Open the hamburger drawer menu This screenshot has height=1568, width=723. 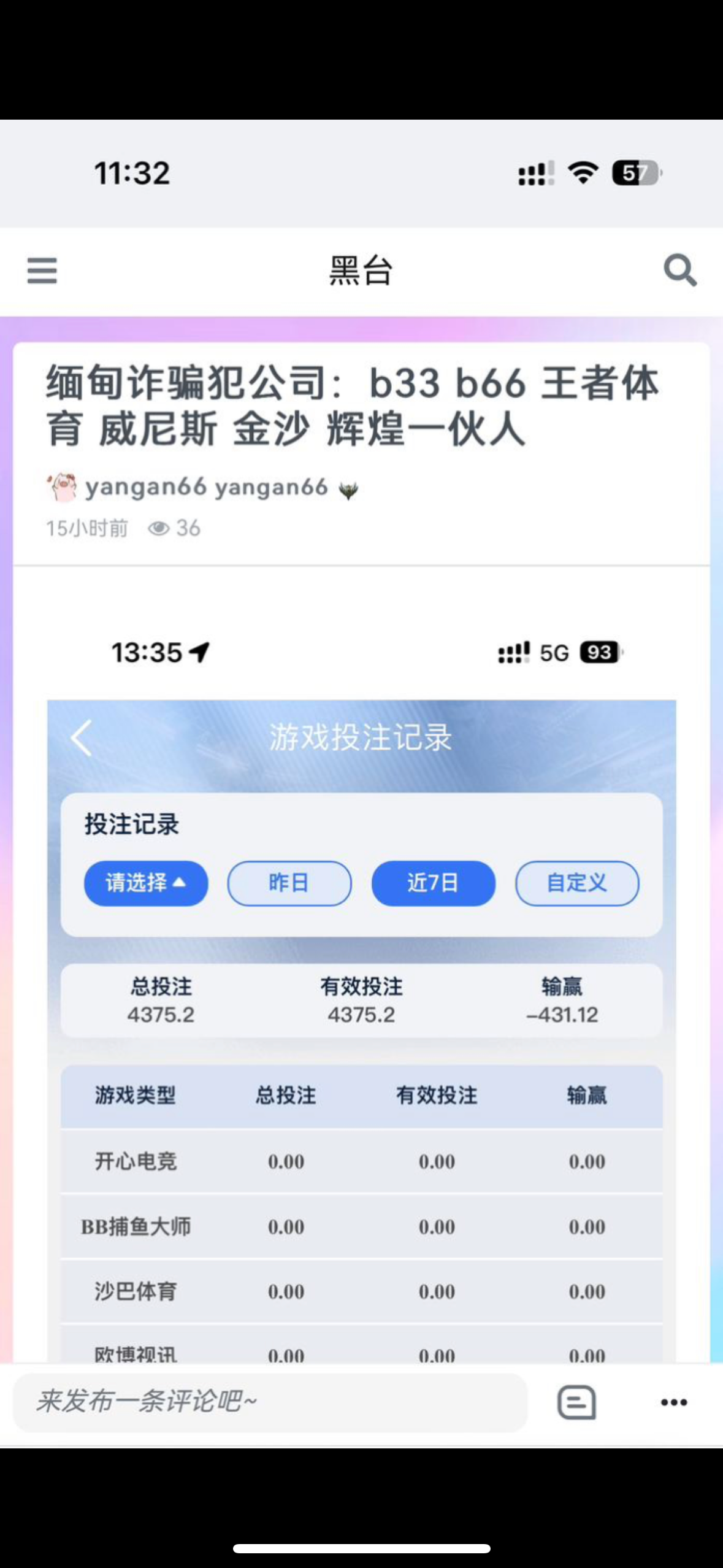click(42, 271)
